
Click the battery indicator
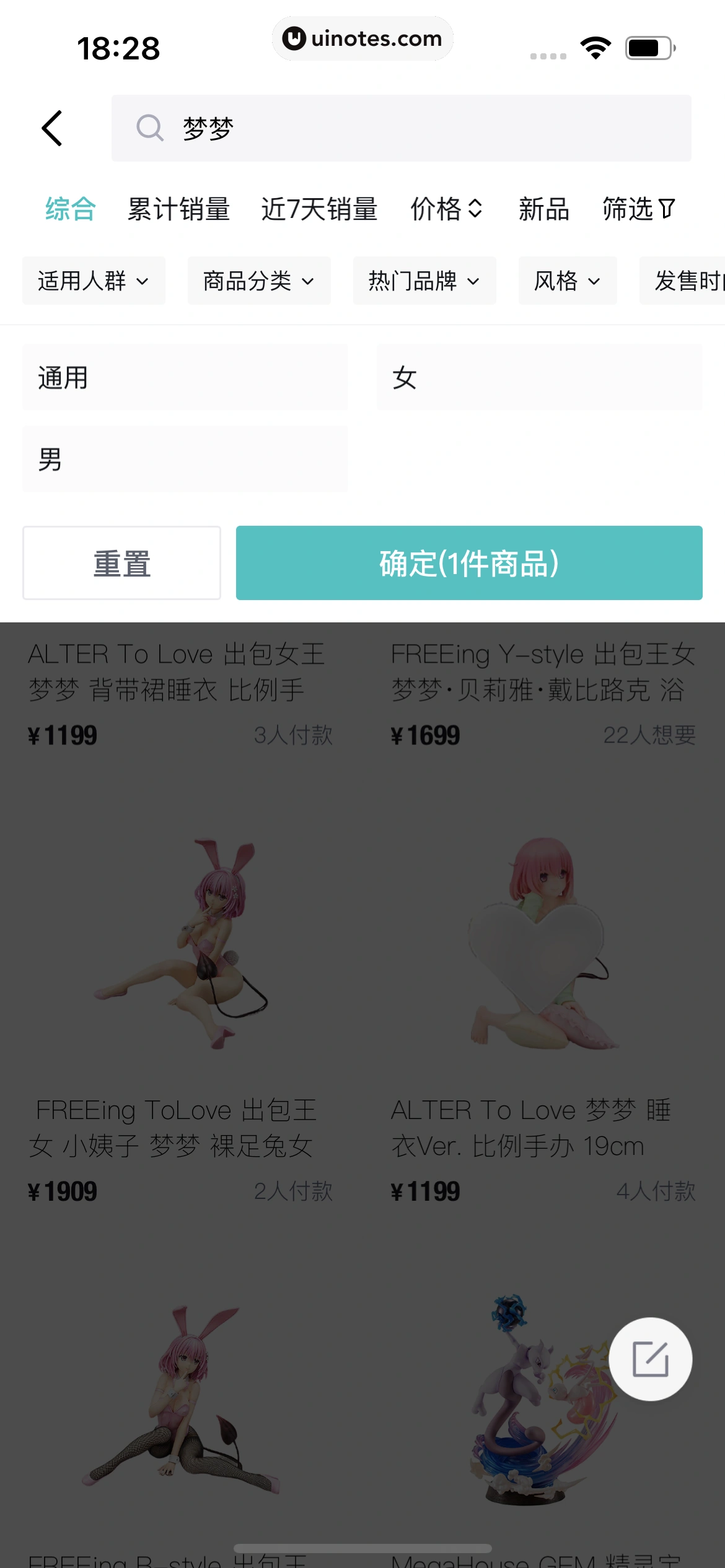(x=646, y=46)
